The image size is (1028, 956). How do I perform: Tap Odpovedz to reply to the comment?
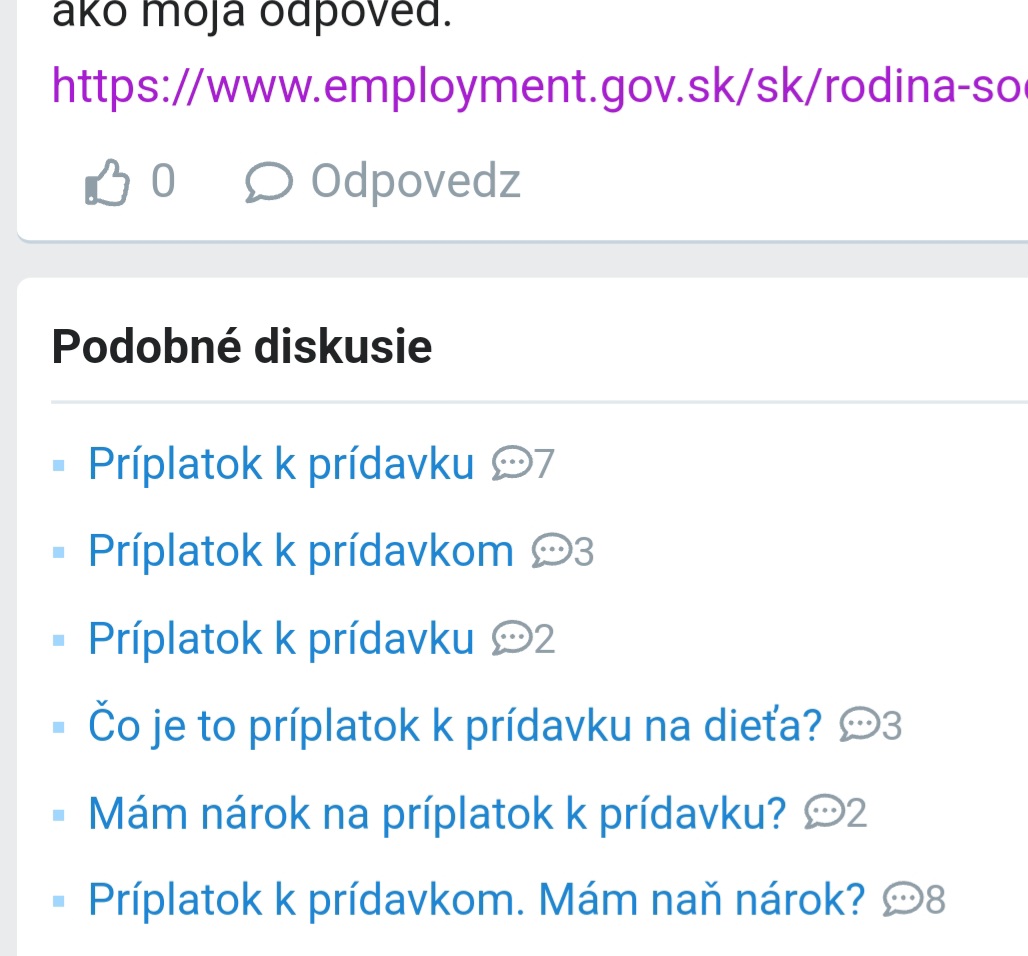click(383, 181)
